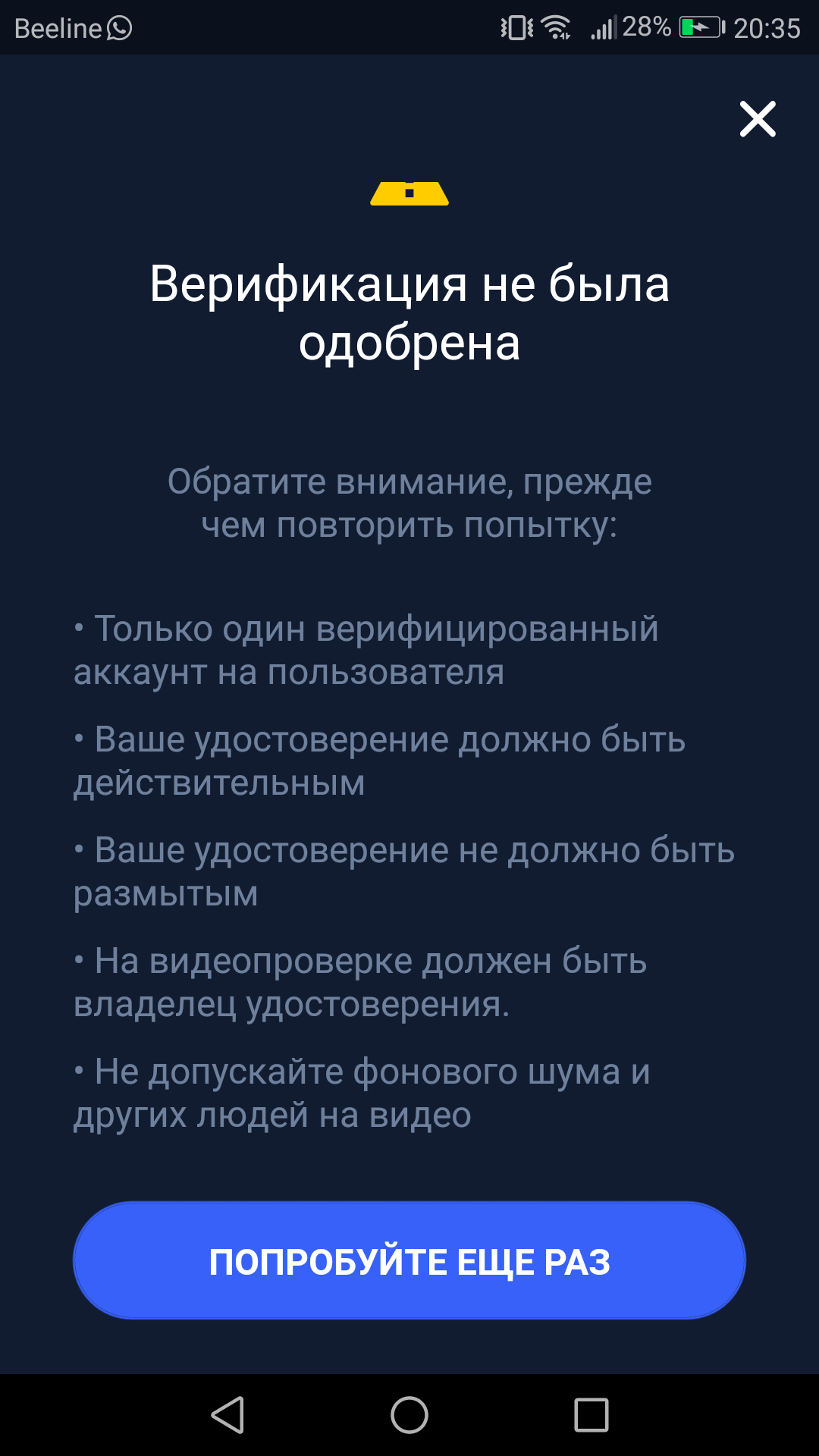Open recent apps overview
The height and width of the screenshot is (1456, 819).
591,1415
